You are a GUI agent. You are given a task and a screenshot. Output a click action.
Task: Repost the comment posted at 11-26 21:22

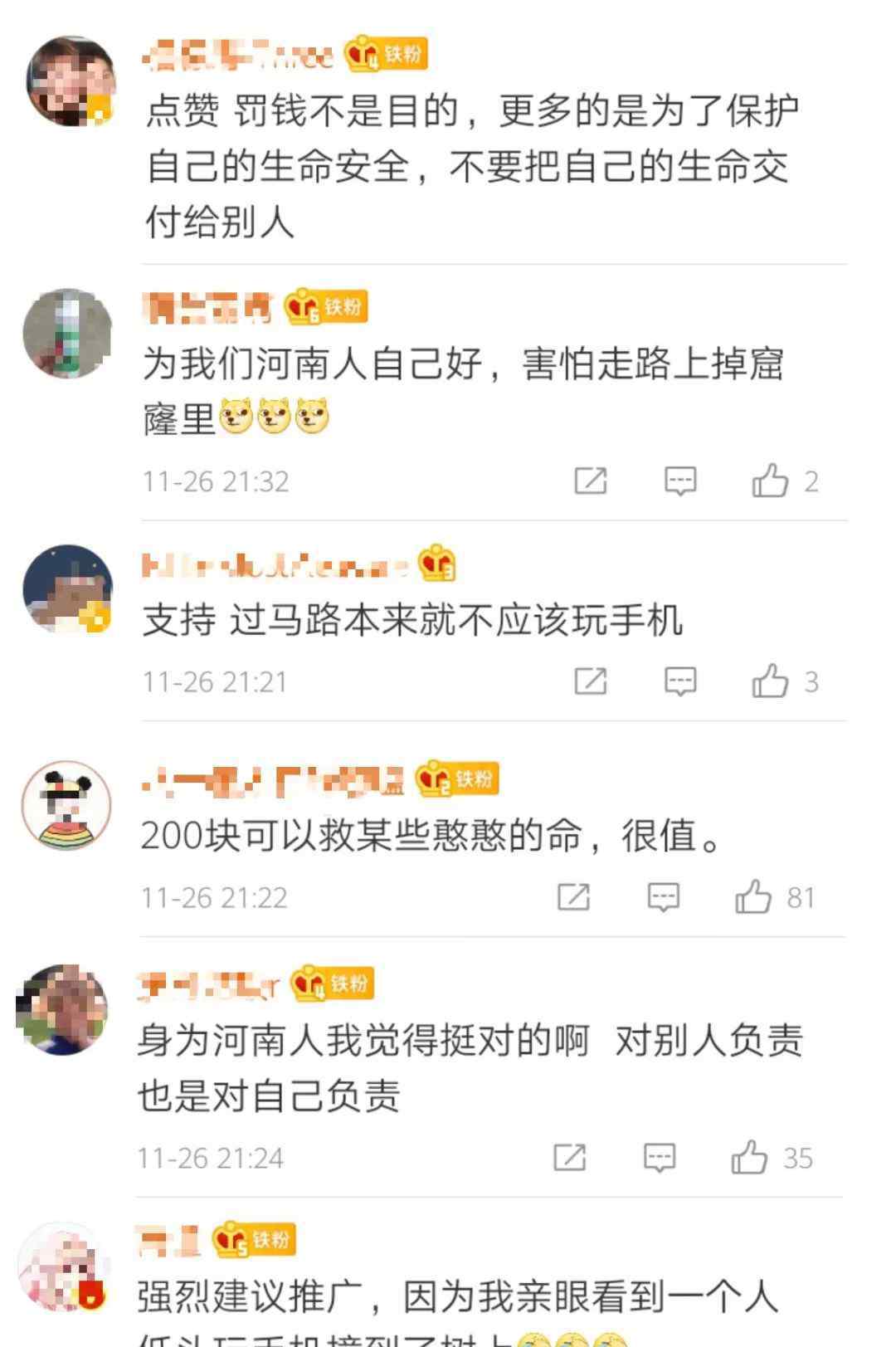573,897
